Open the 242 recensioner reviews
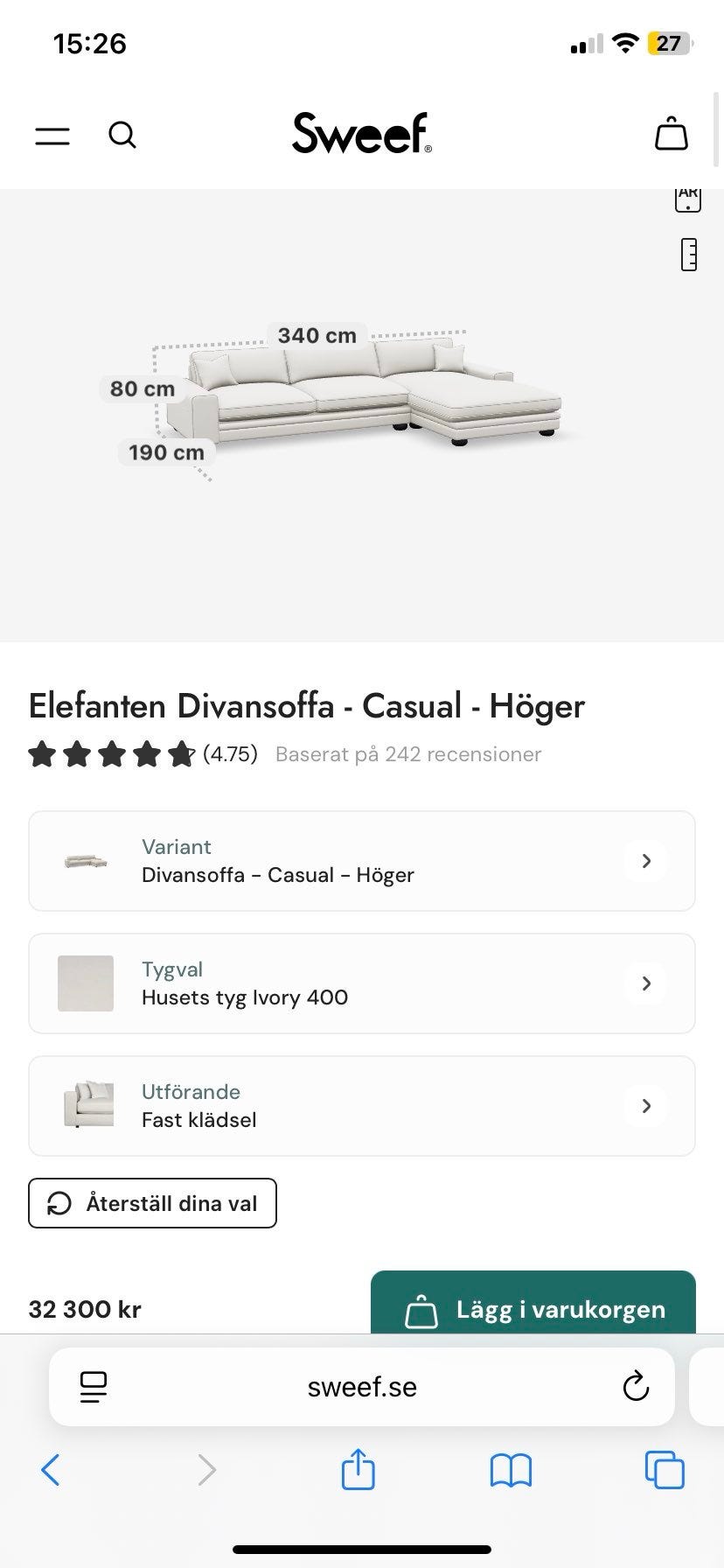Image resolution: width=724 pixels, height=1568 pixels. pos(407,753)
